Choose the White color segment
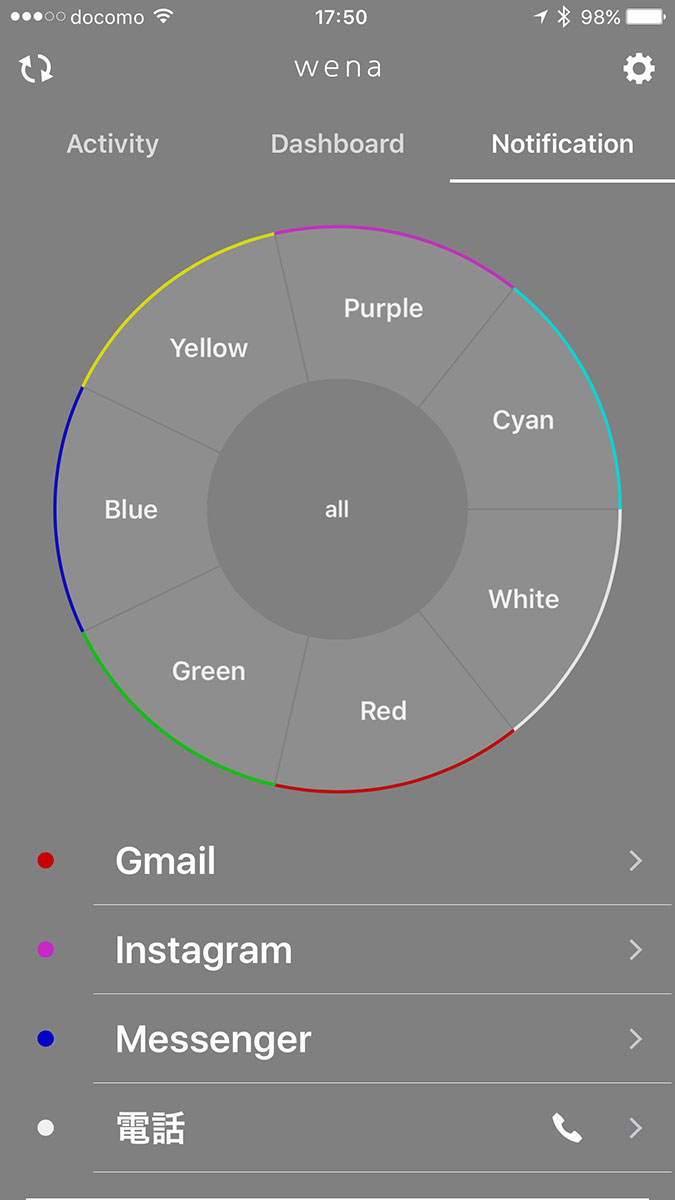This screenshot has height=1200, width=675. pyautogui.click(x=524, y=599)
